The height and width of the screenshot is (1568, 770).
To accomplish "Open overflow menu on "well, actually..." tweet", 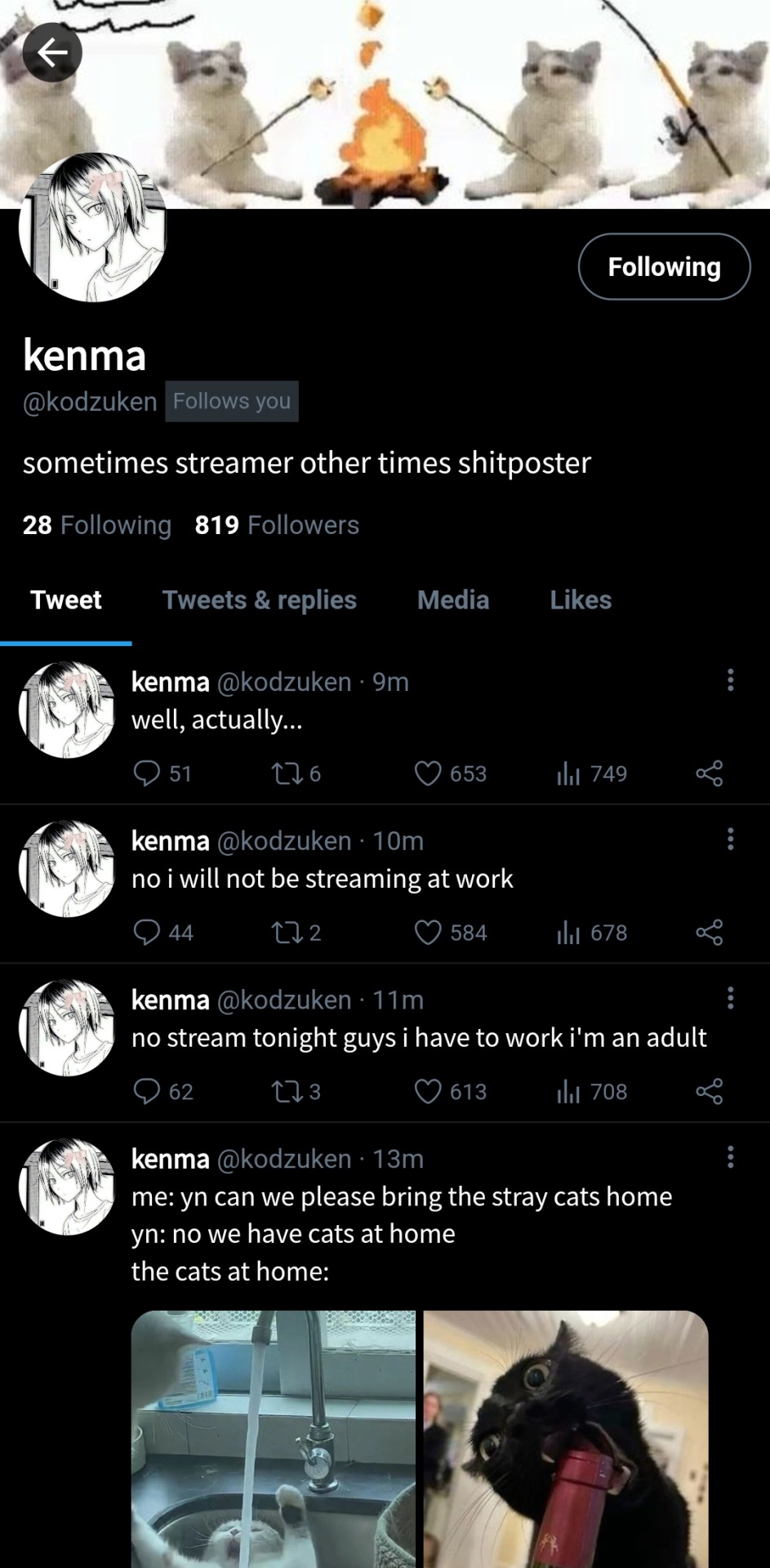I will tap(730, 680).
